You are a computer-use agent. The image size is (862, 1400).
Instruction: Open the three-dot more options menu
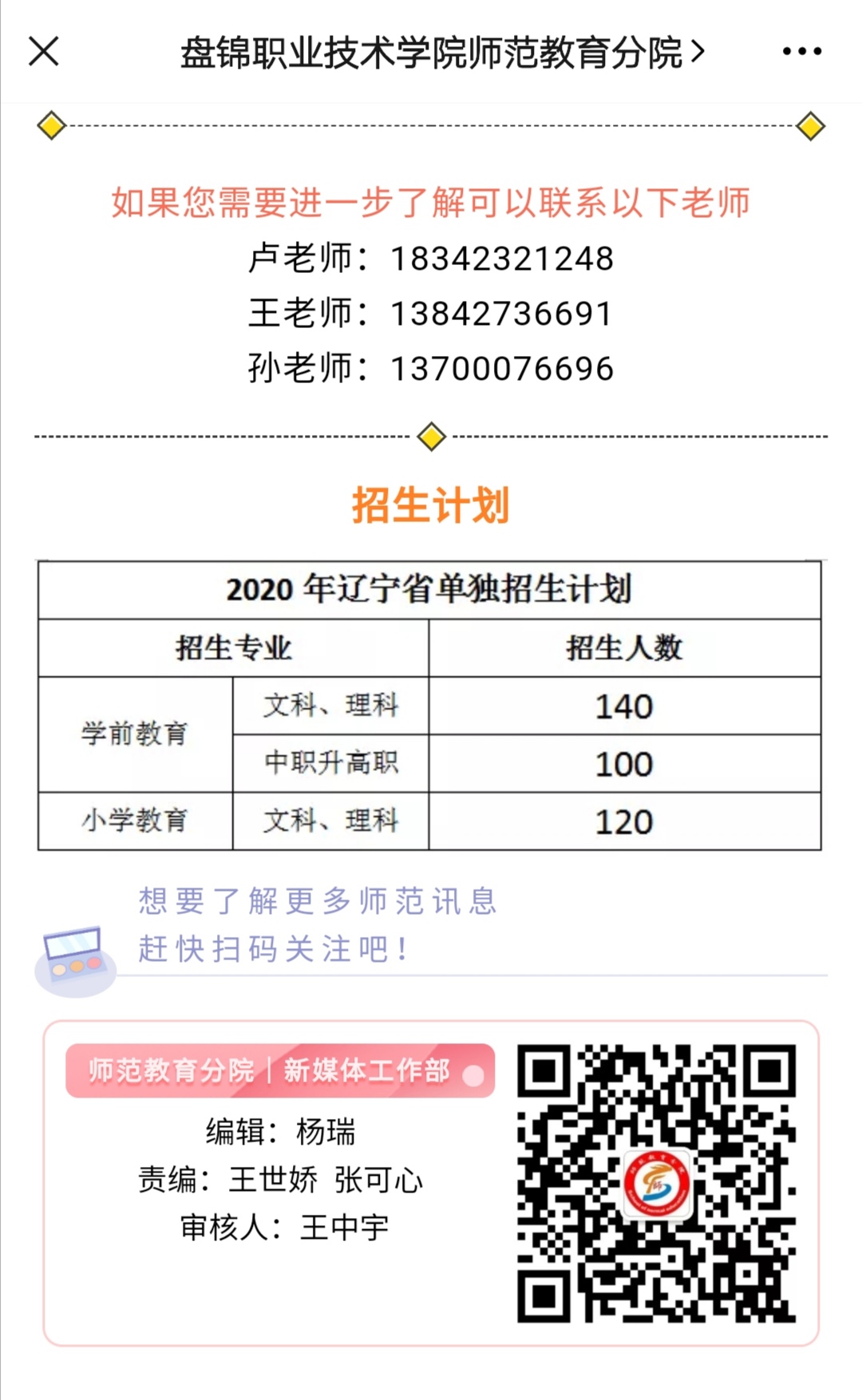click(x=801, y=52)
